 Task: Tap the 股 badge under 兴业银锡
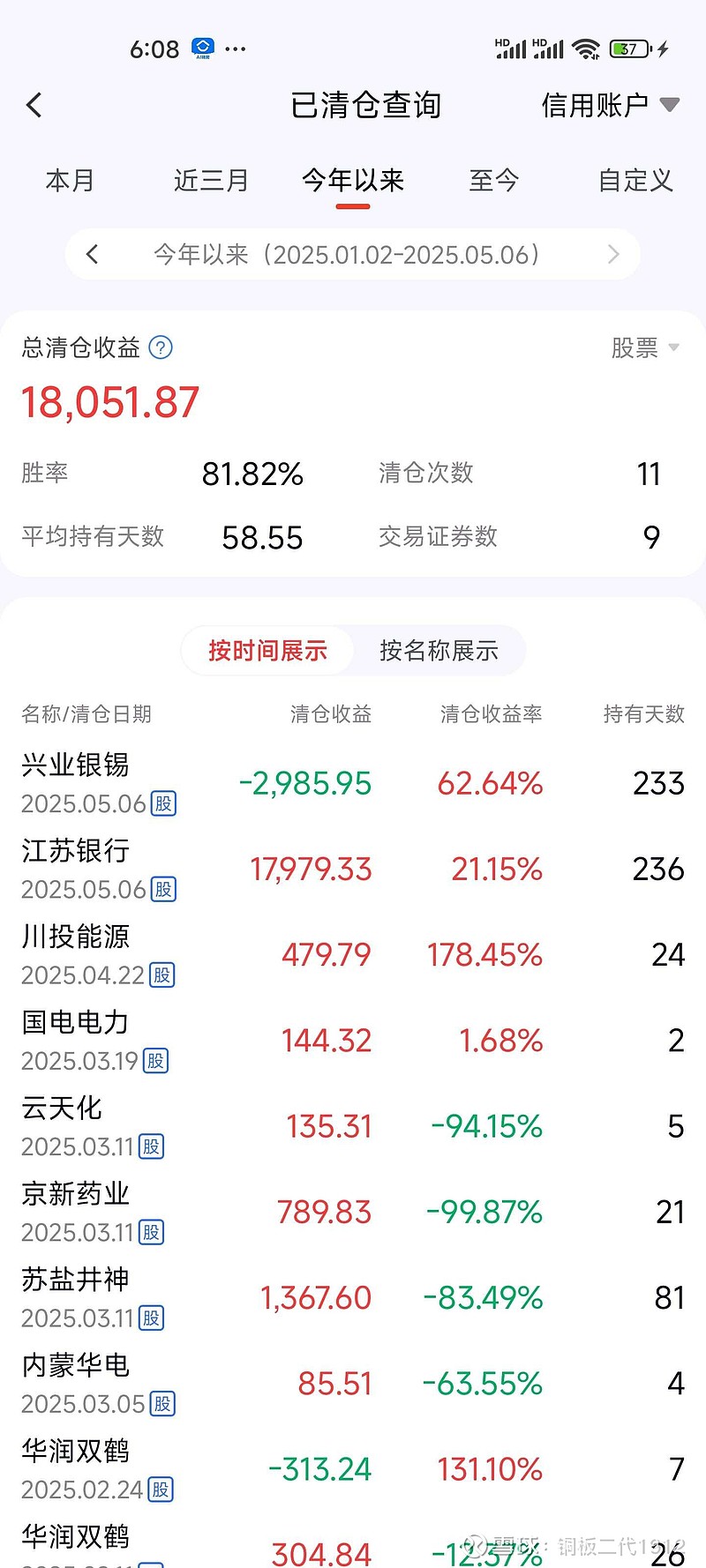pos(161,804)
